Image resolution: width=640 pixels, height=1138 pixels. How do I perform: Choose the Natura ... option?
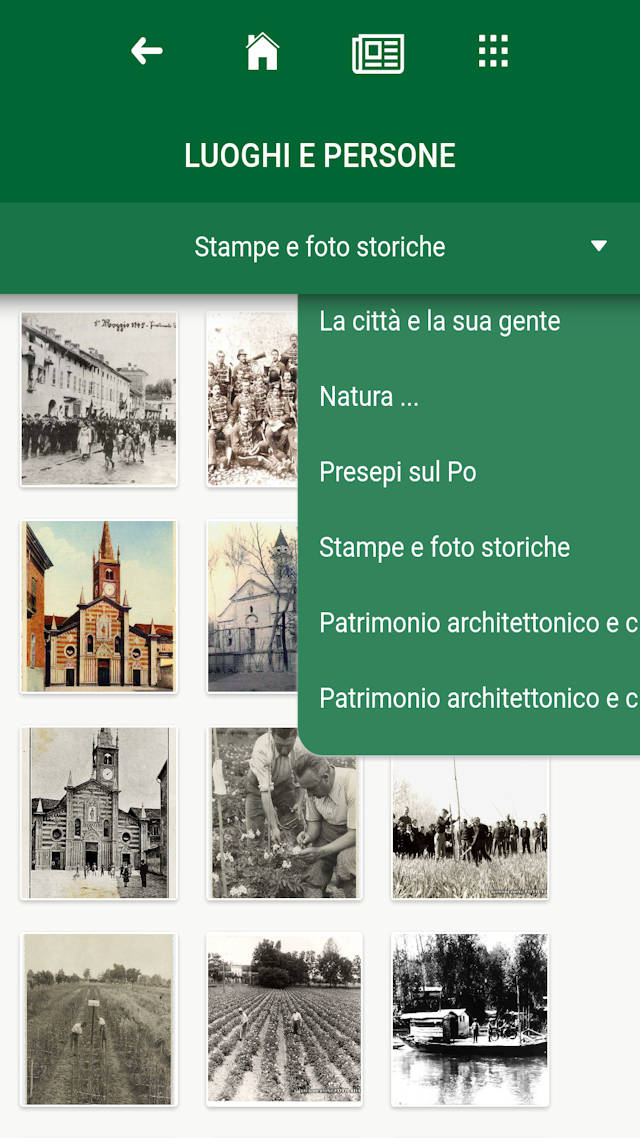point(369,397)
